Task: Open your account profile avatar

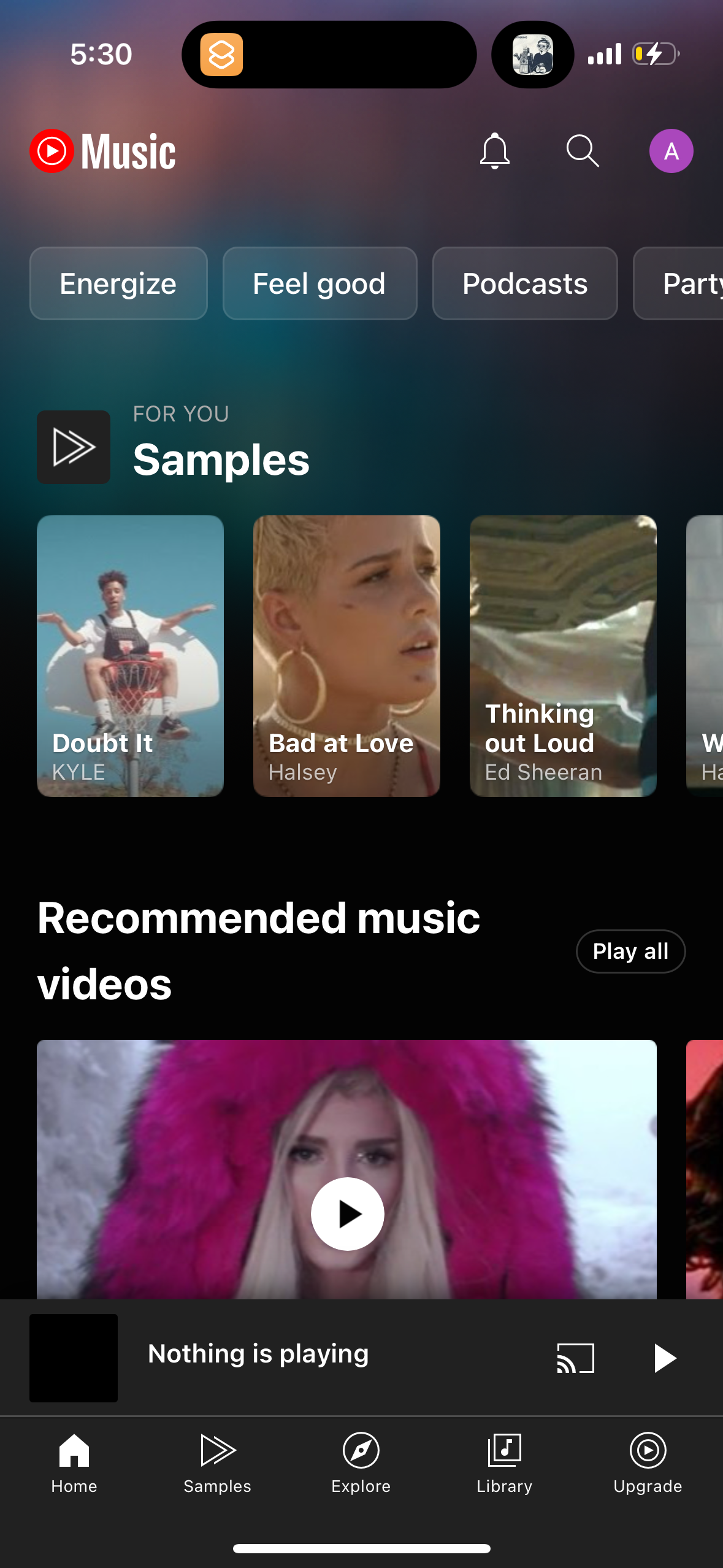Action: 671,150
